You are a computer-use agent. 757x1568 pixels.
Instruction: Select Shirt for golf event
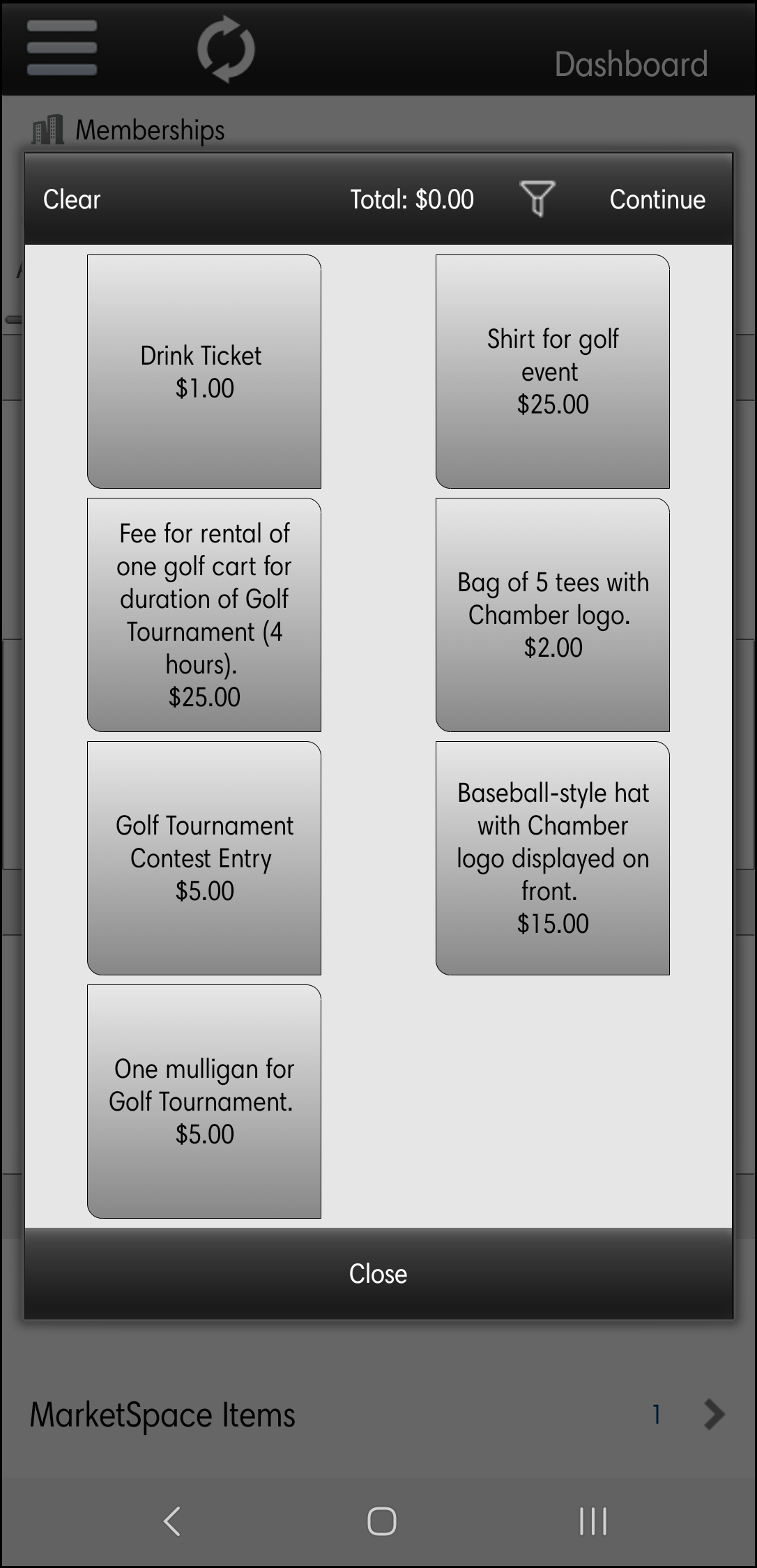pos(553,372)
